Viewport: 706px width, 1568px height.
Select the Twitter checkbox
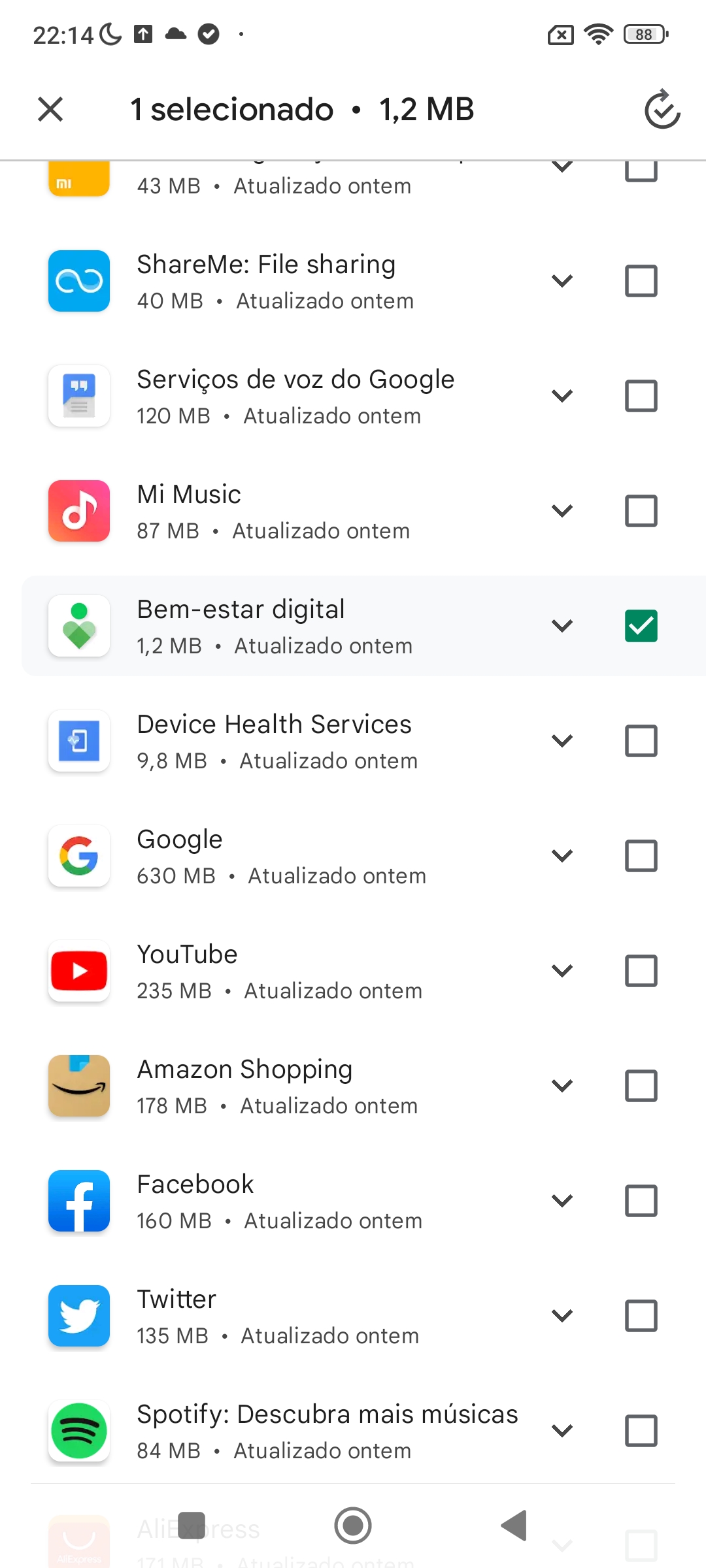(641, 1316)
